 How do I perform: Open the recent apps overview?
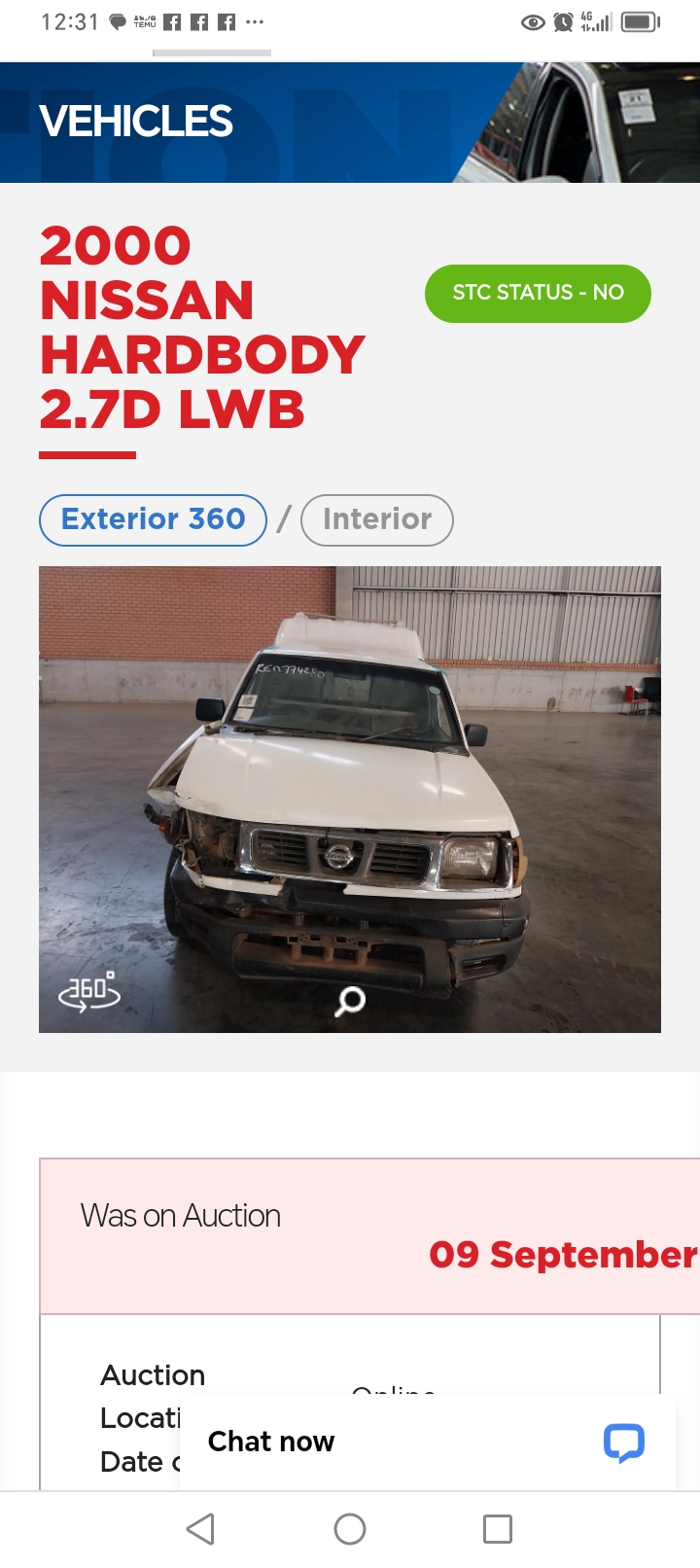coord(498,1529)
